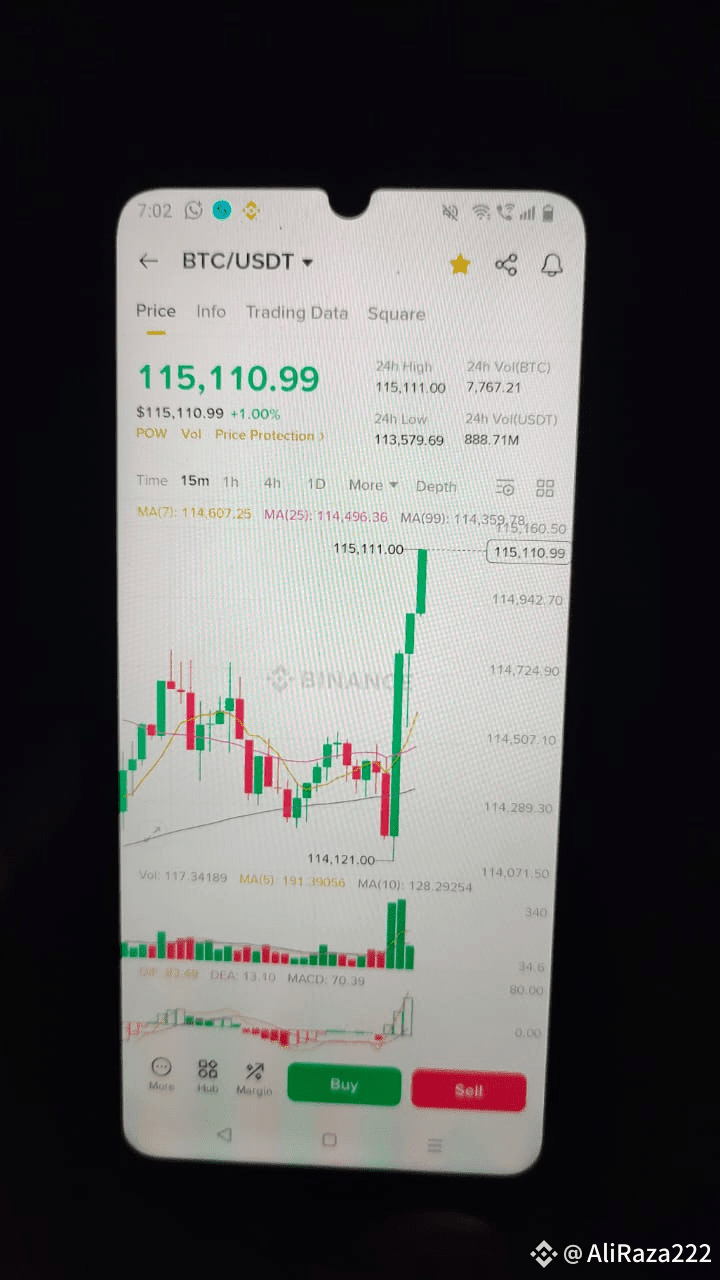The width and height of the screenshot is (720, 1280).
Task: Open the chart indicator settings icon
Action: point(506,488)
